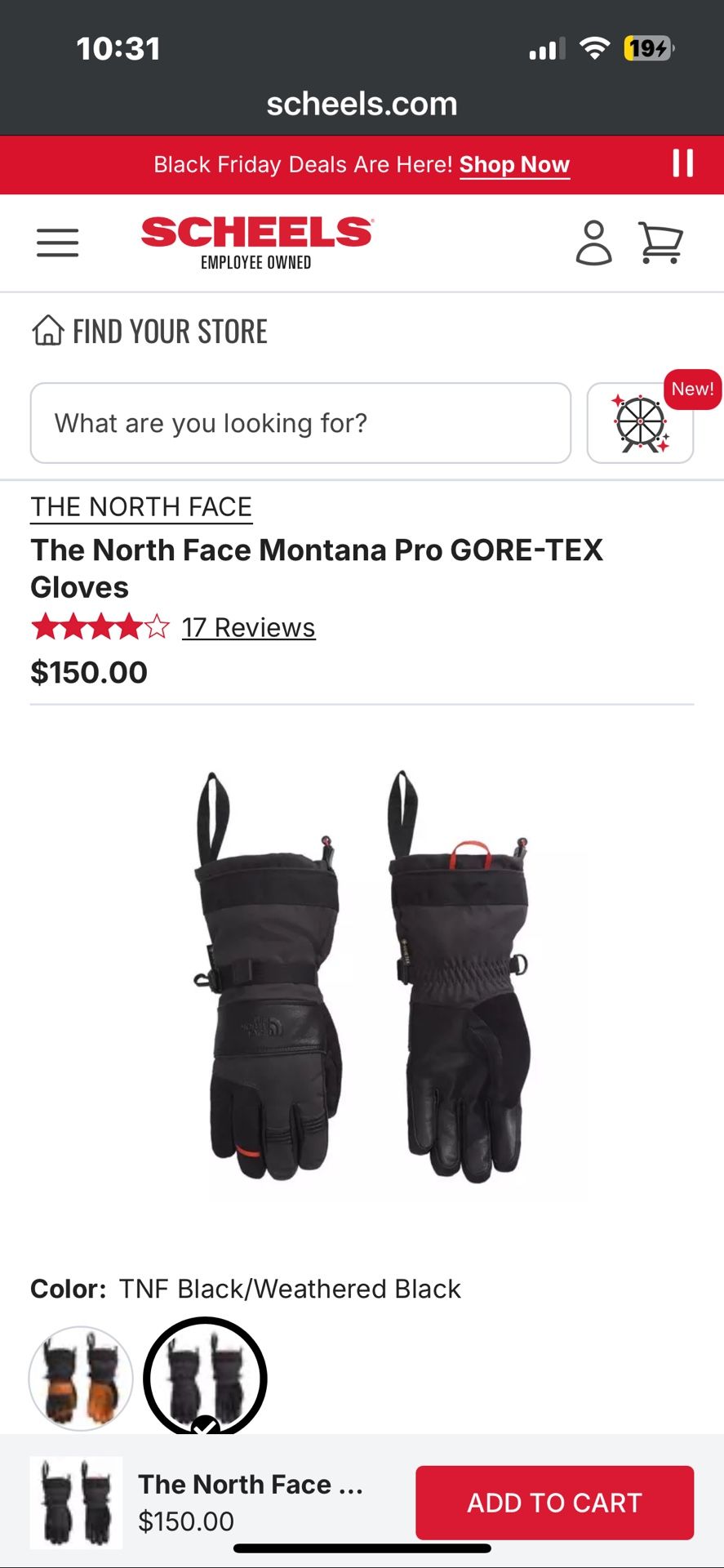Pause the Black Friday banner with the pause icon

[684, 164]
